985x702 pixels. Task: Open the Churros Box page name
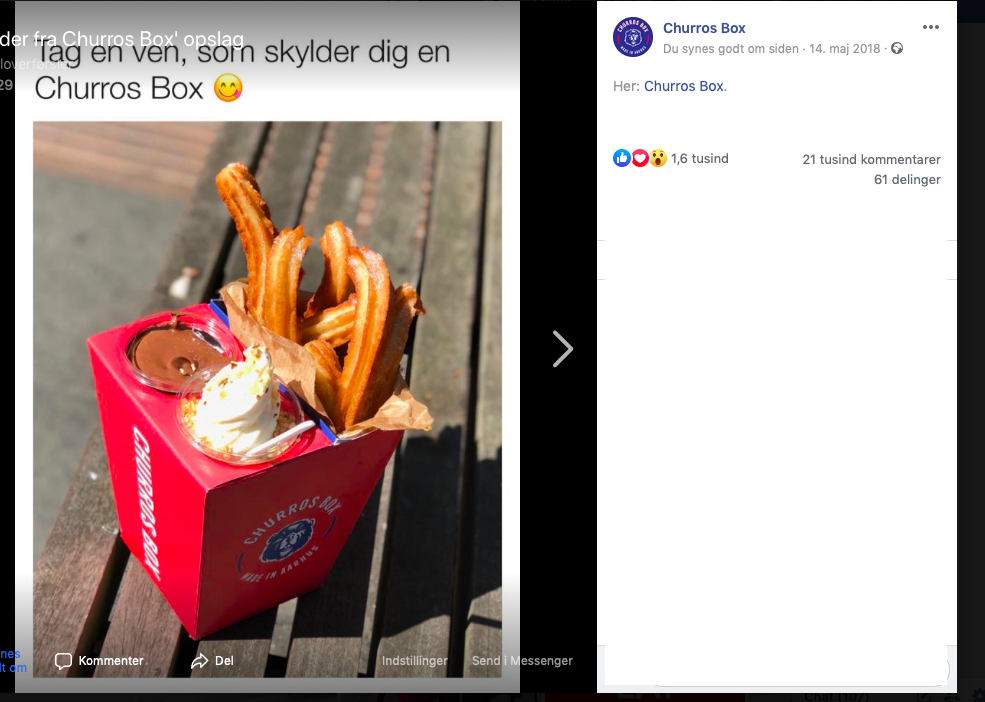704,28
